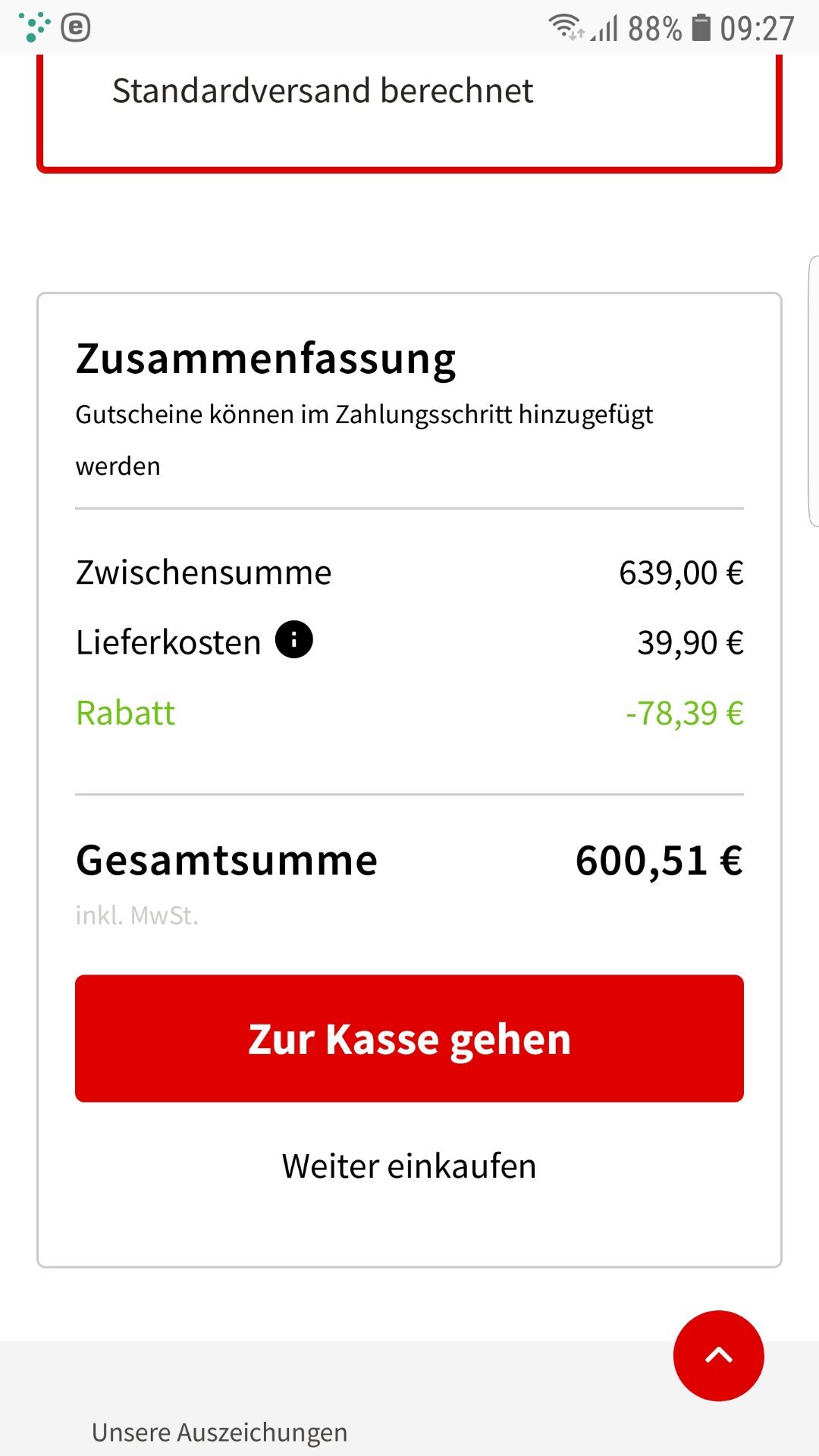The image size is (819, 1456).
Task: Open Lieferkosten info icon
Action: (x=294, y=639)
